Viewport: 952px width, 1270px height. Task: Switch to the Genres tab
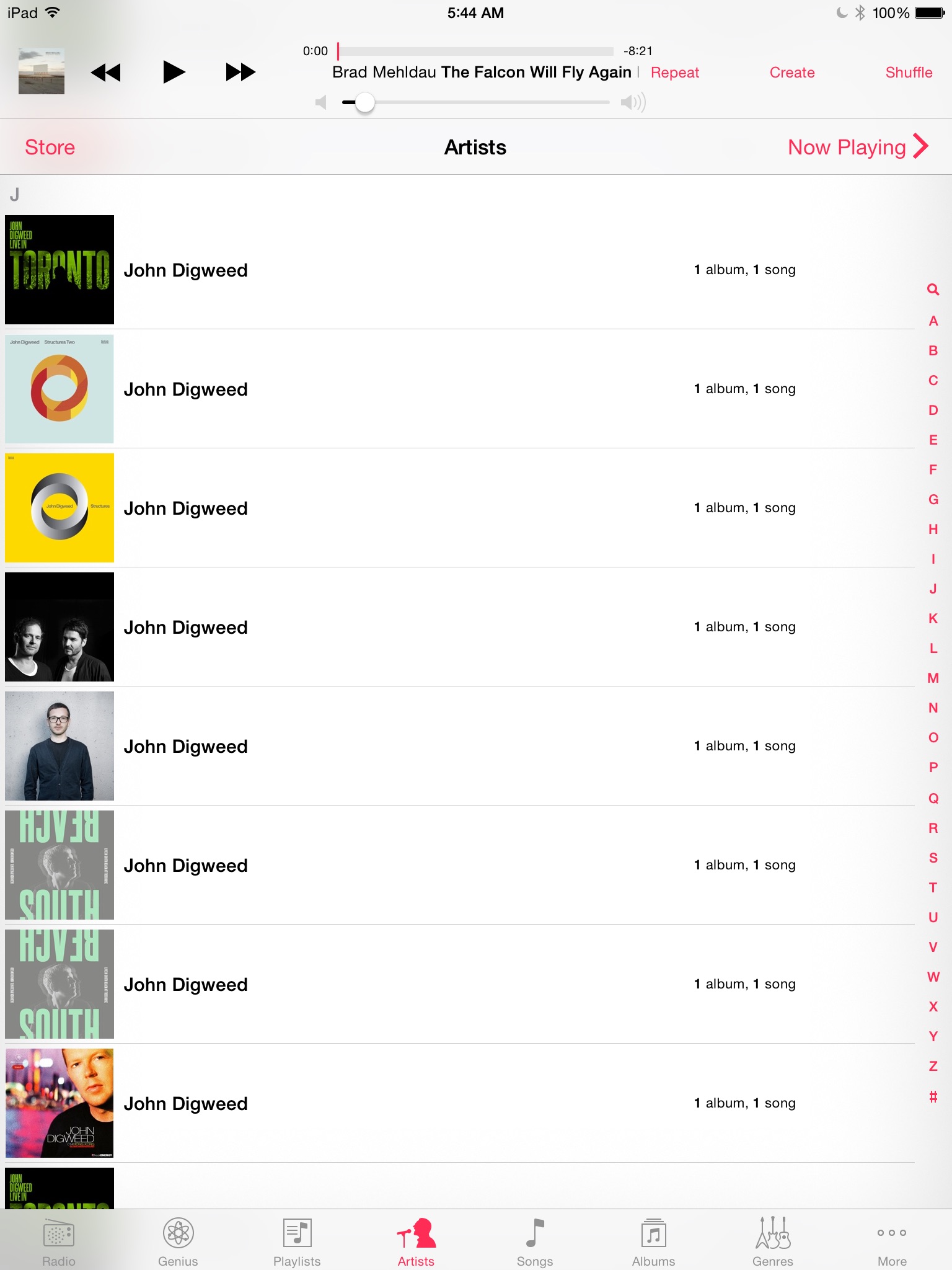(x=773, y=1242)
